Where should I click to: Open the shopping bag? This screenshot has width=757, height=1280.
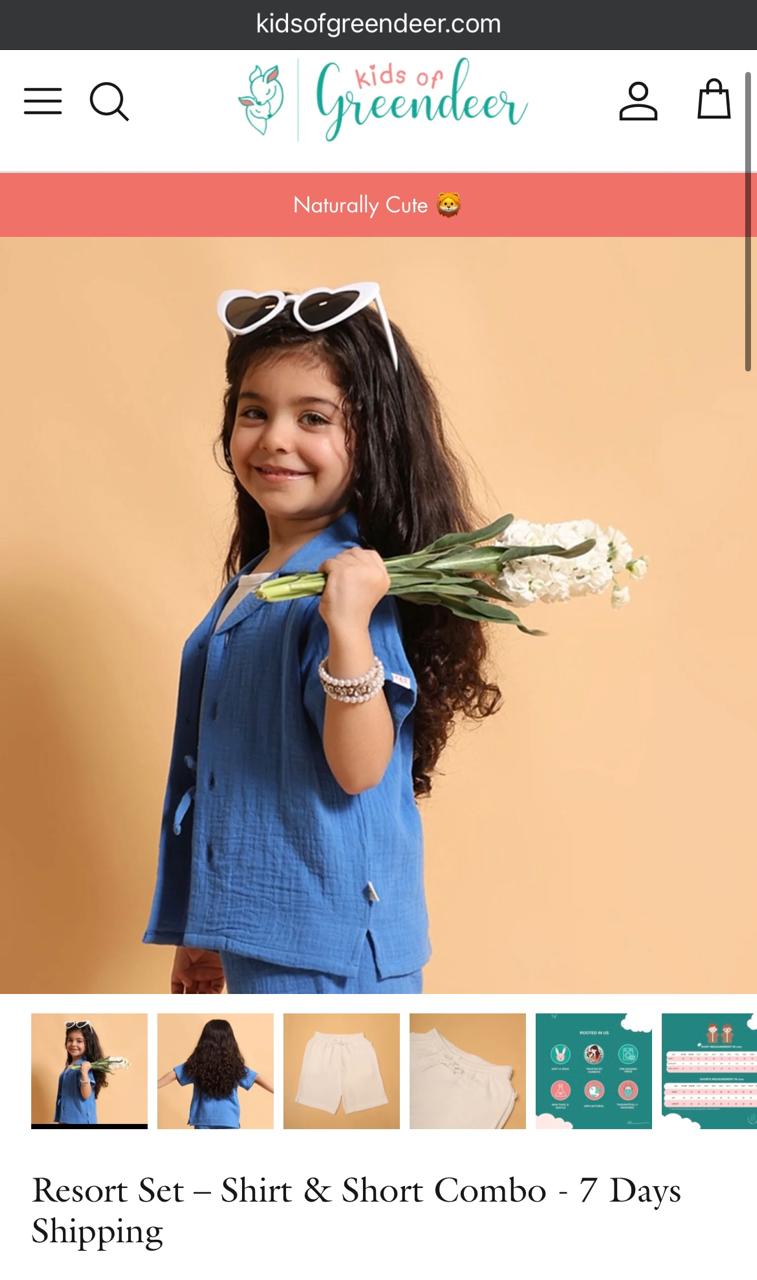tap(713, 100)
